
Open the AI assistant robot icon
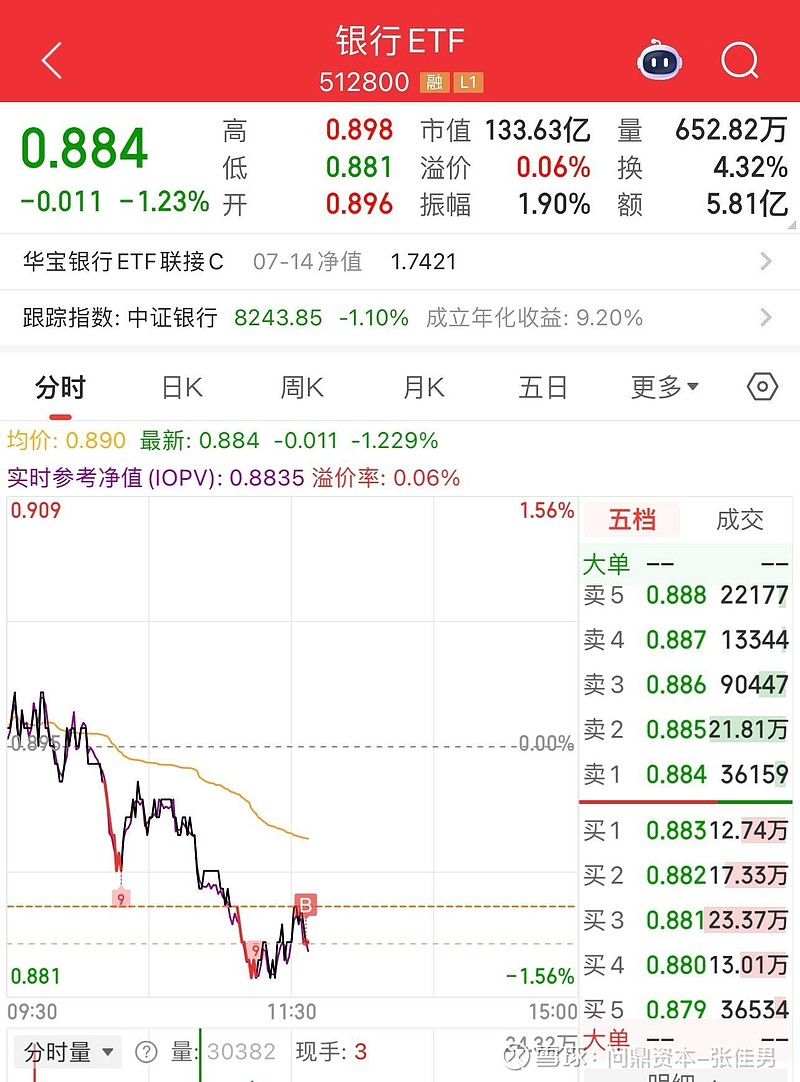[x=660, y=62]
